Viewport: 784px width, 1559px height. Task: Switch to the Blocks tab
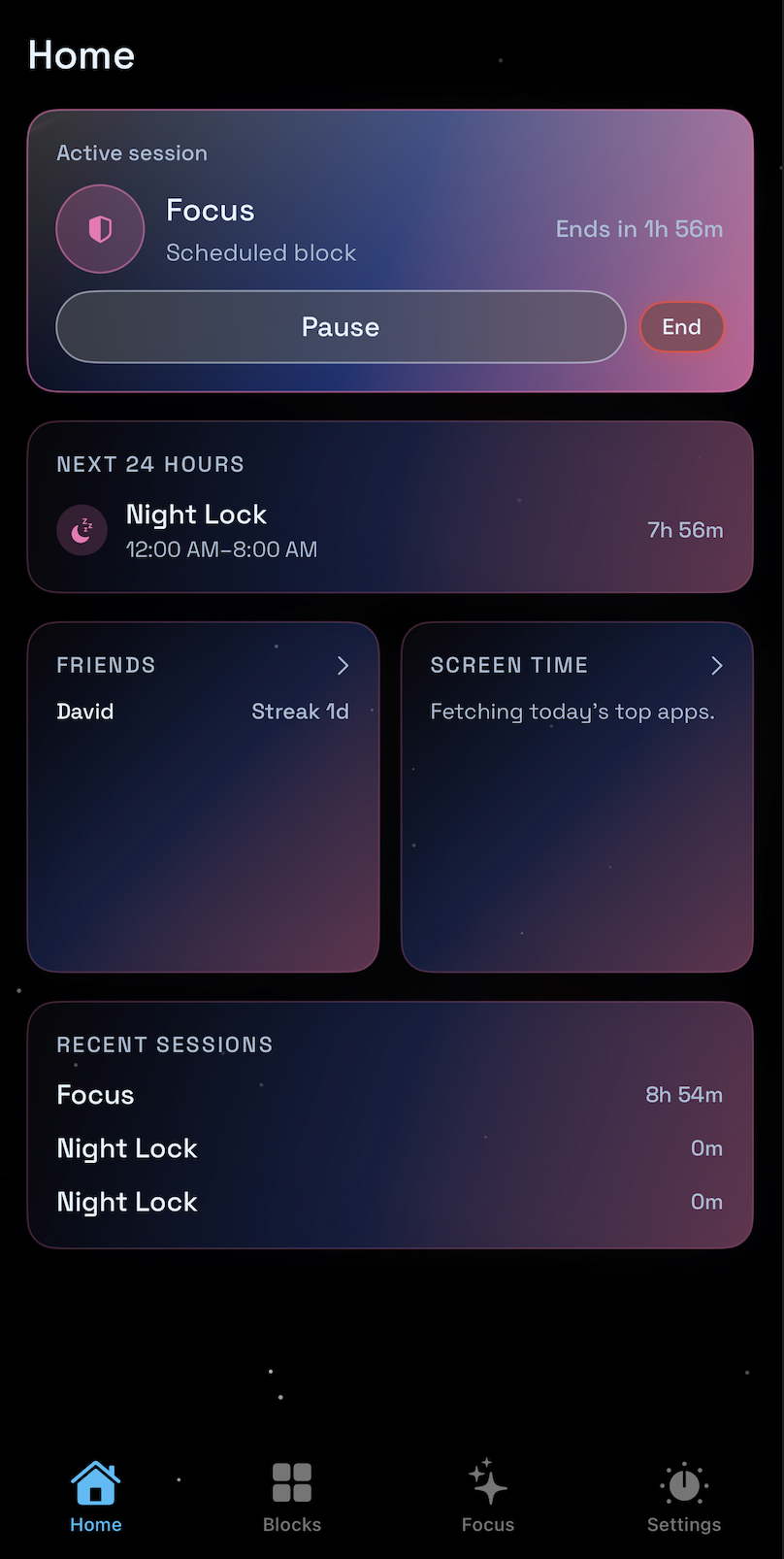point(292,1496)
